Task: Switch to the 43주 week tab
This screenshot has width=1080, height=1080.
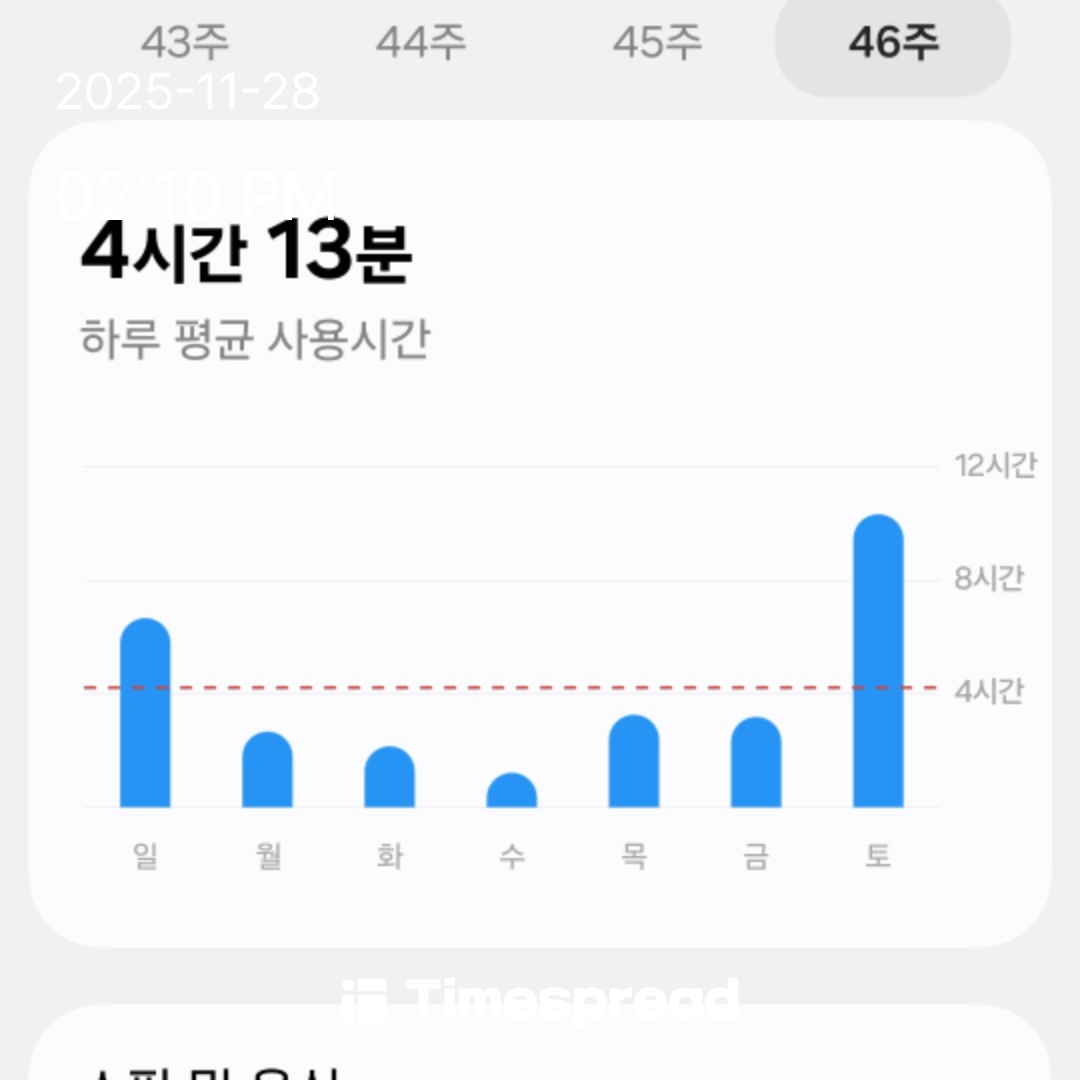Action: [x=185, y=43]
